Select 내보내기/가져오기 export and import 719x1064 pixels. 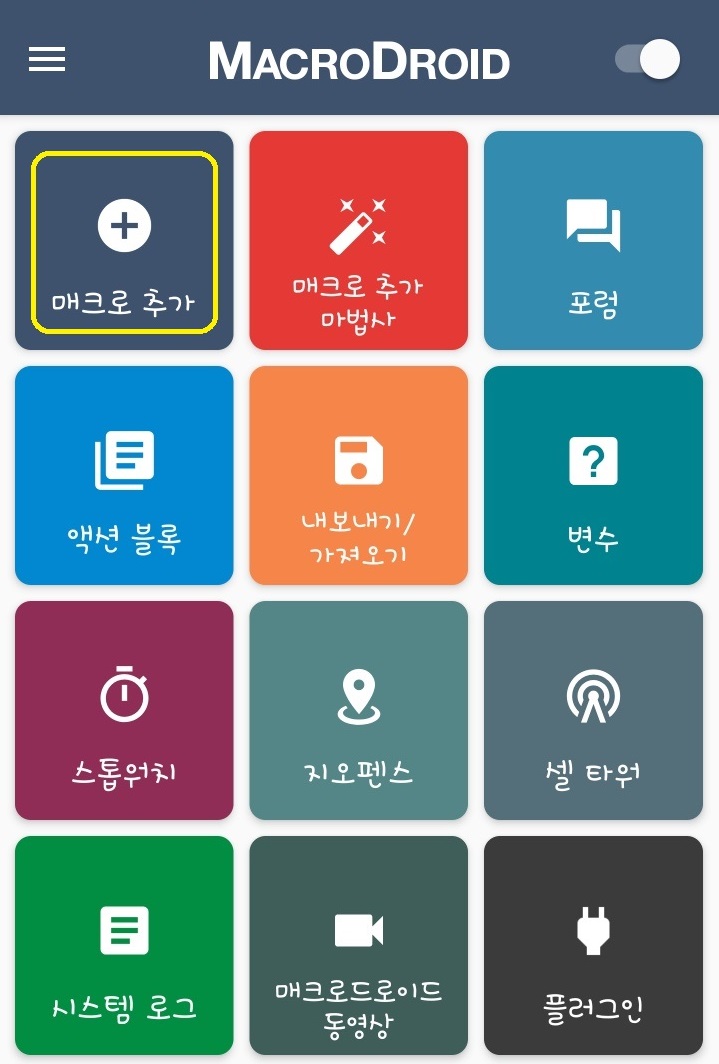(x=358, y=475)
